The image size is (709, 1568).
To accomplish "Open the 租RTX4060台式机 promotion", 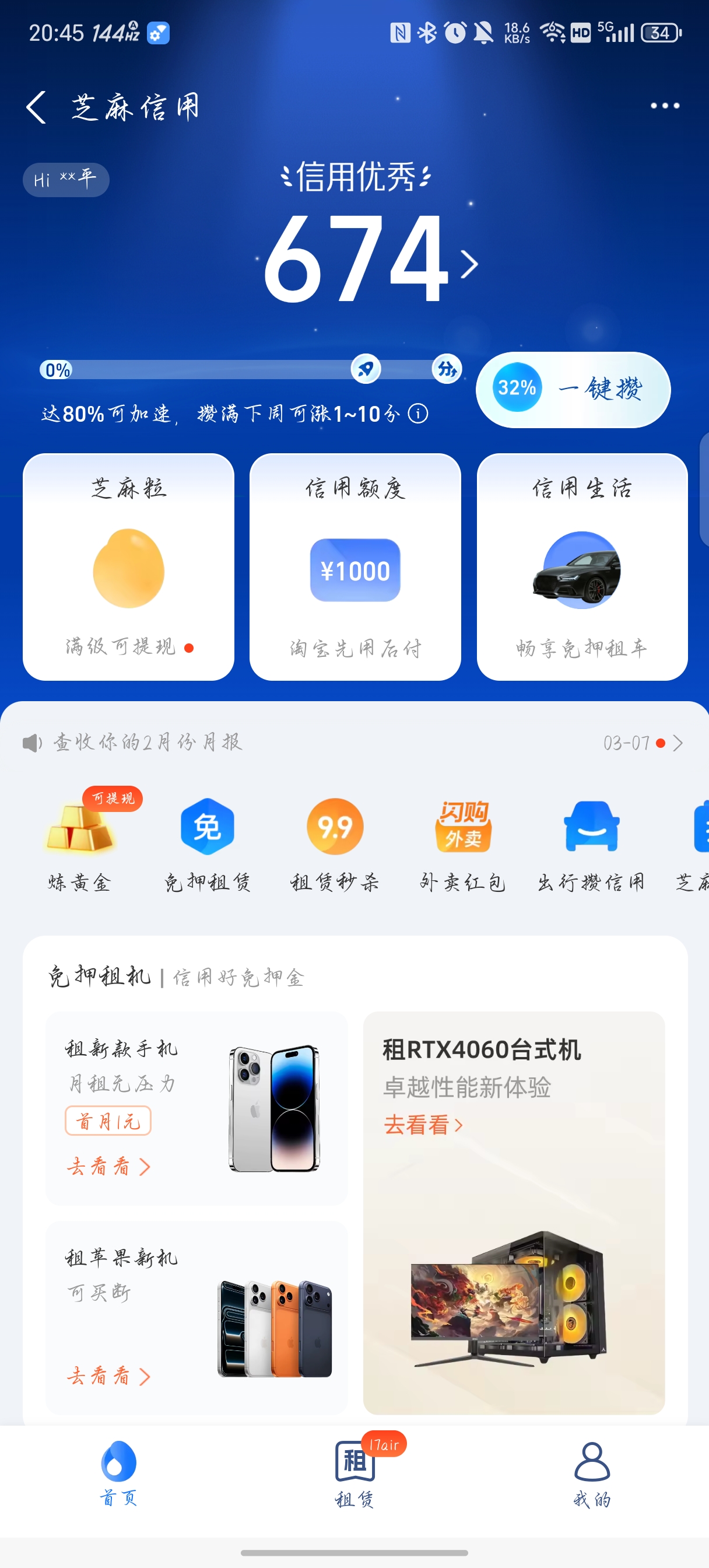I will [514, 1212].
